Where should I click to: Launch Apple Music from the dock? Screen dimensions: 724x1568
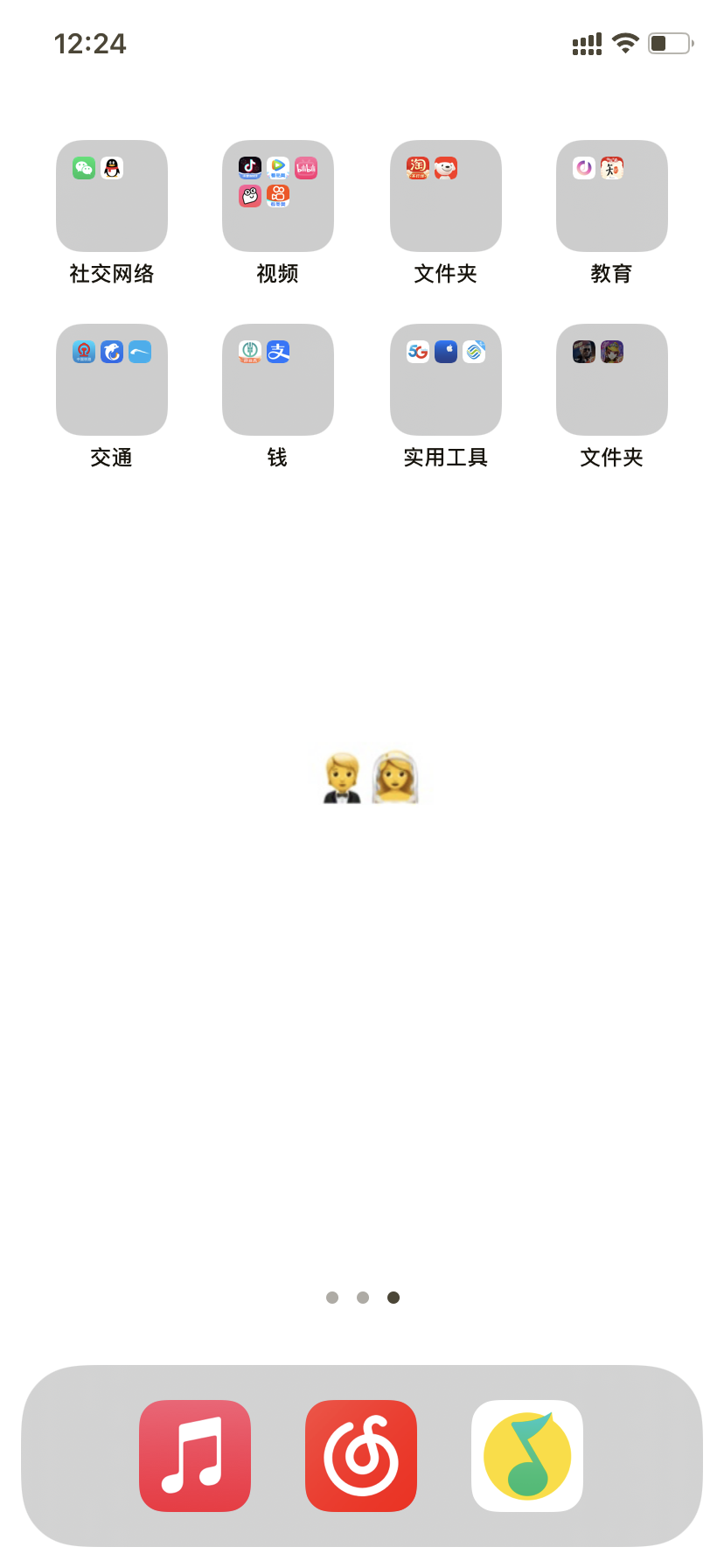195,1456
